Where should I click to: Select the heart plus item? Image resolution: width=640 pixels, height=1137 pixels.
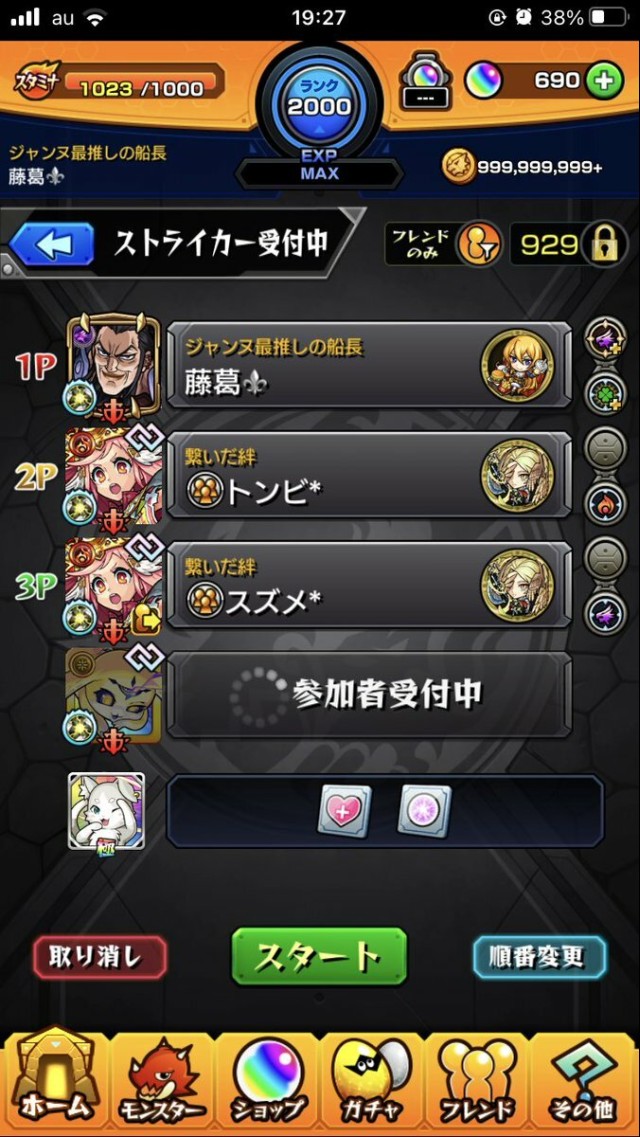coord(344,811)
